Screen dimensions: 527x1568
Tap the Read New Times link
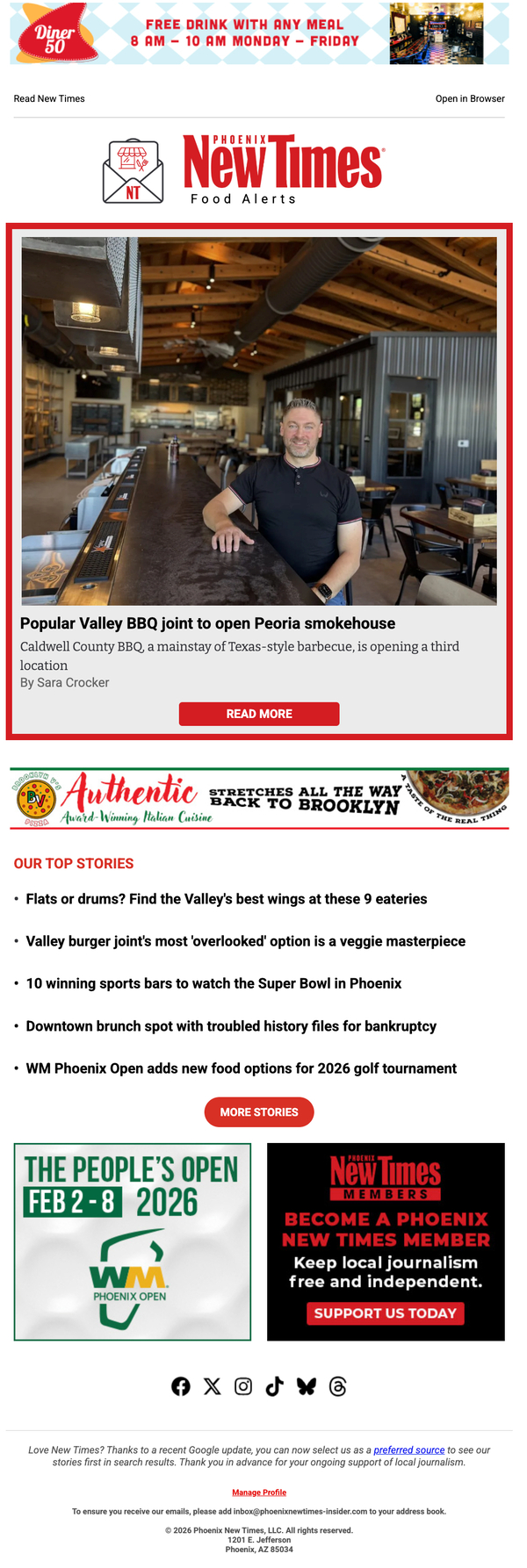49,98
